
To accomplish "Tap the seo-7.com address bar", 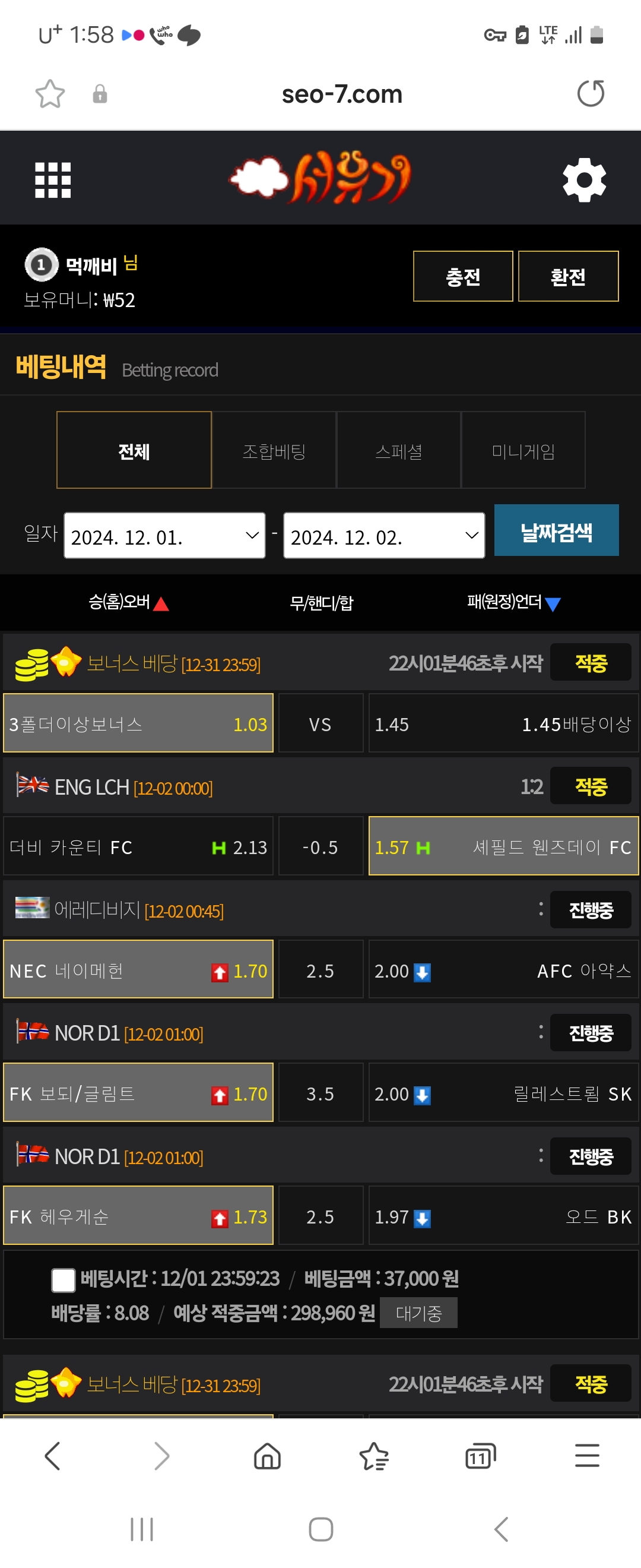I will 342,94.
